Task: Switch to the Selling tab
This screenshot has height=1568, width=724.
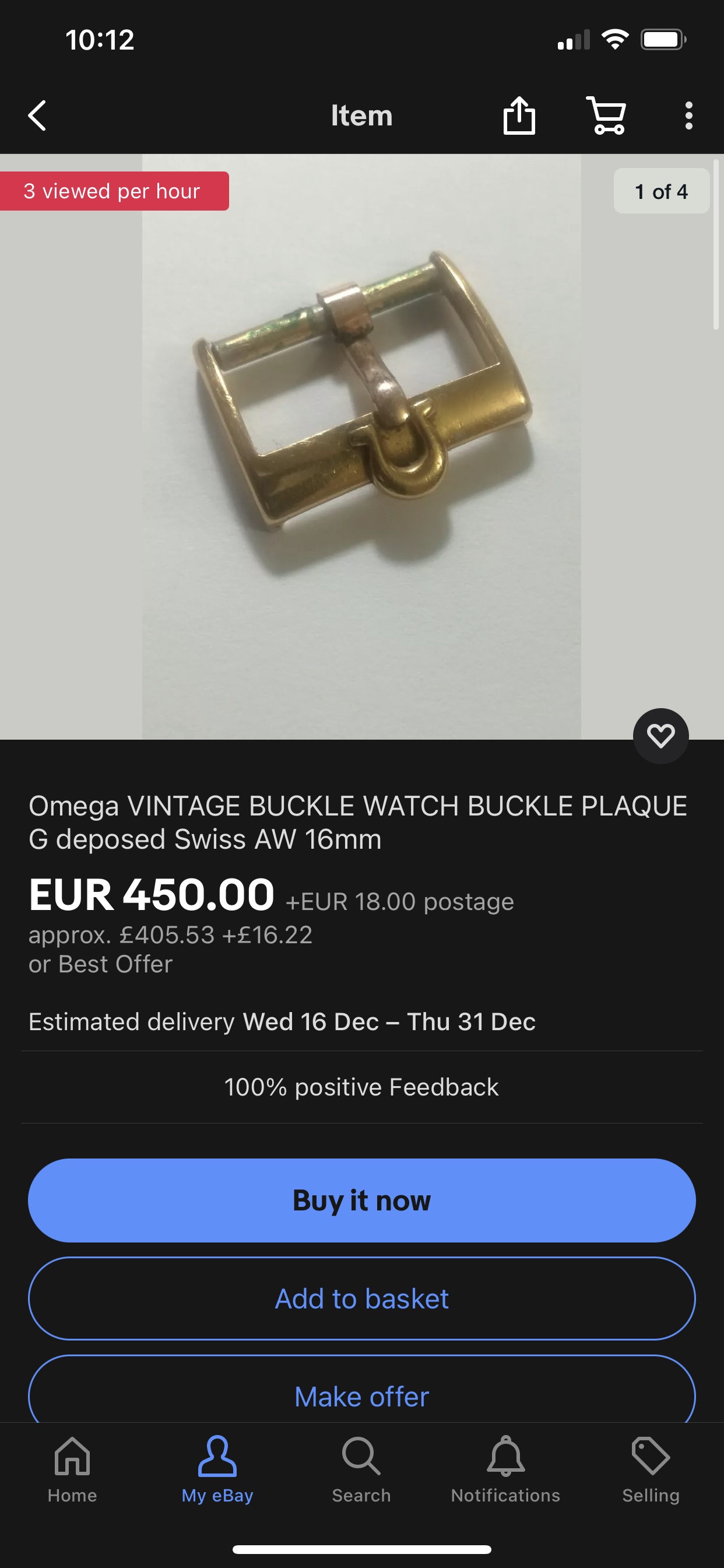Action: click(x=651, y=1469)
